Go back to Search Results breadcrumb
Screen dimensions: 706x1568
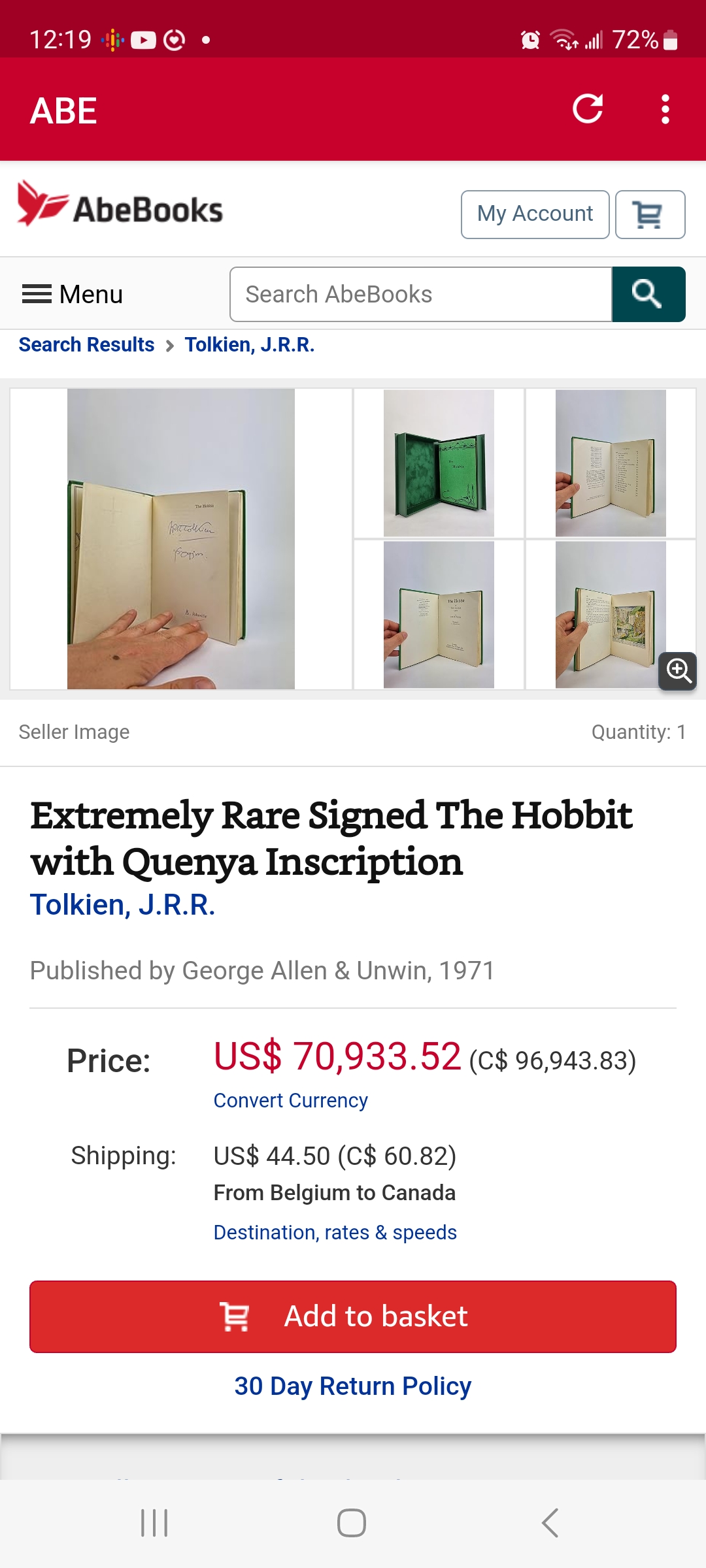tap(86, 344)
